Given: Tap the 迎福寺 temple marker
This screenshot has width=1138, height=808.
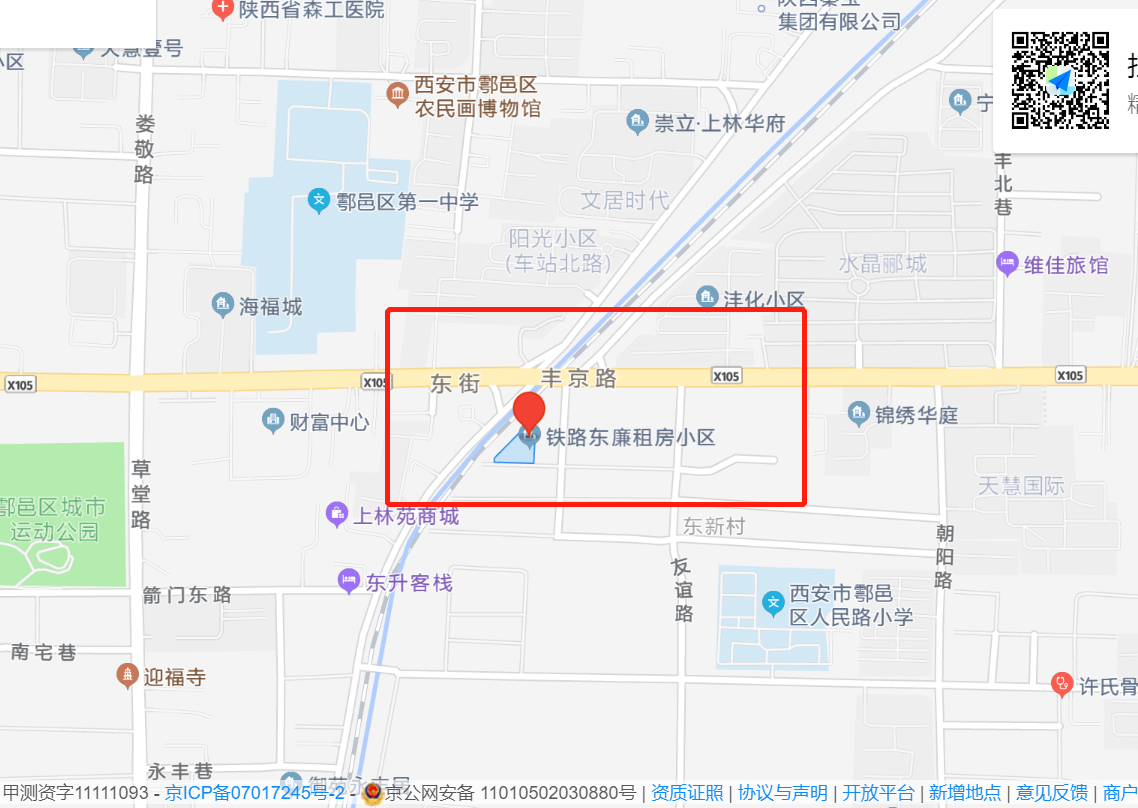Looking at the screenshot, I should pyautogui.click(x=127, y=676).
